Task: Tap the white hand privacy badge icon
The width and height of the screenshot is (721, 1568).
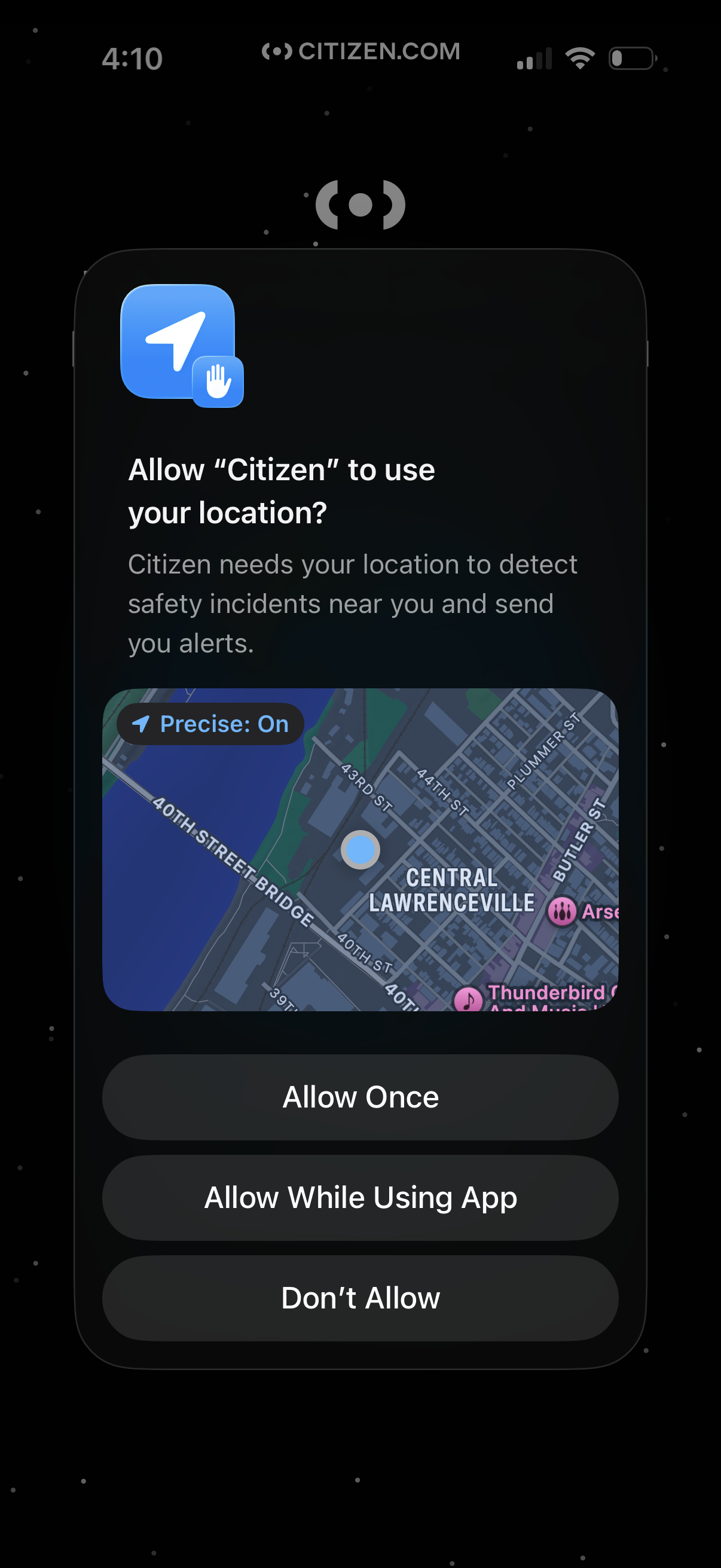Action: coord(219,382)
